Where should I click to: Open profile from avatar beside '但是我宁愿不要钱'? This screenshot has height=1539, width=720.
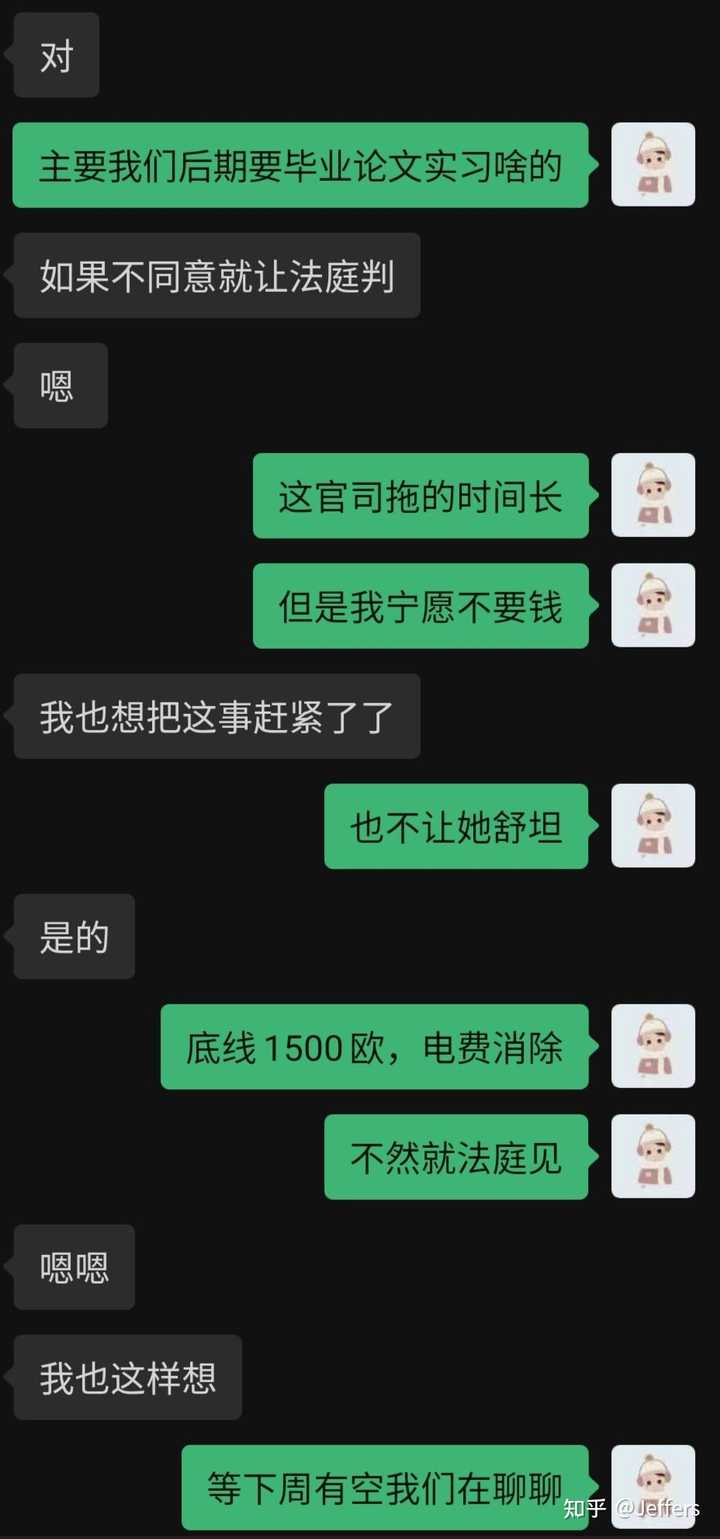coord(653,605)
